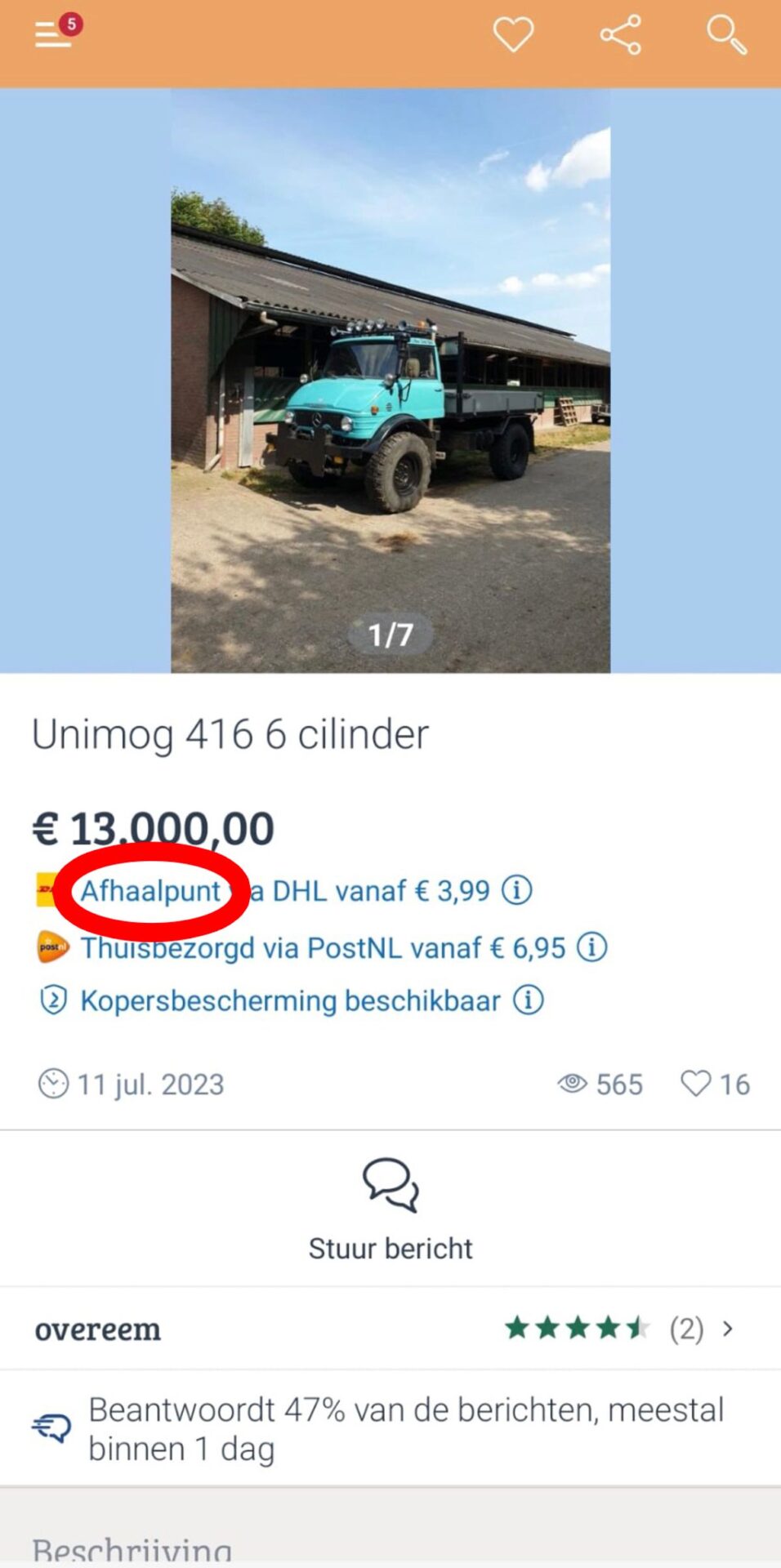Show info about PostNL home delivery
This screenshot has height=1568, width=781.
[x=592, y=947]
